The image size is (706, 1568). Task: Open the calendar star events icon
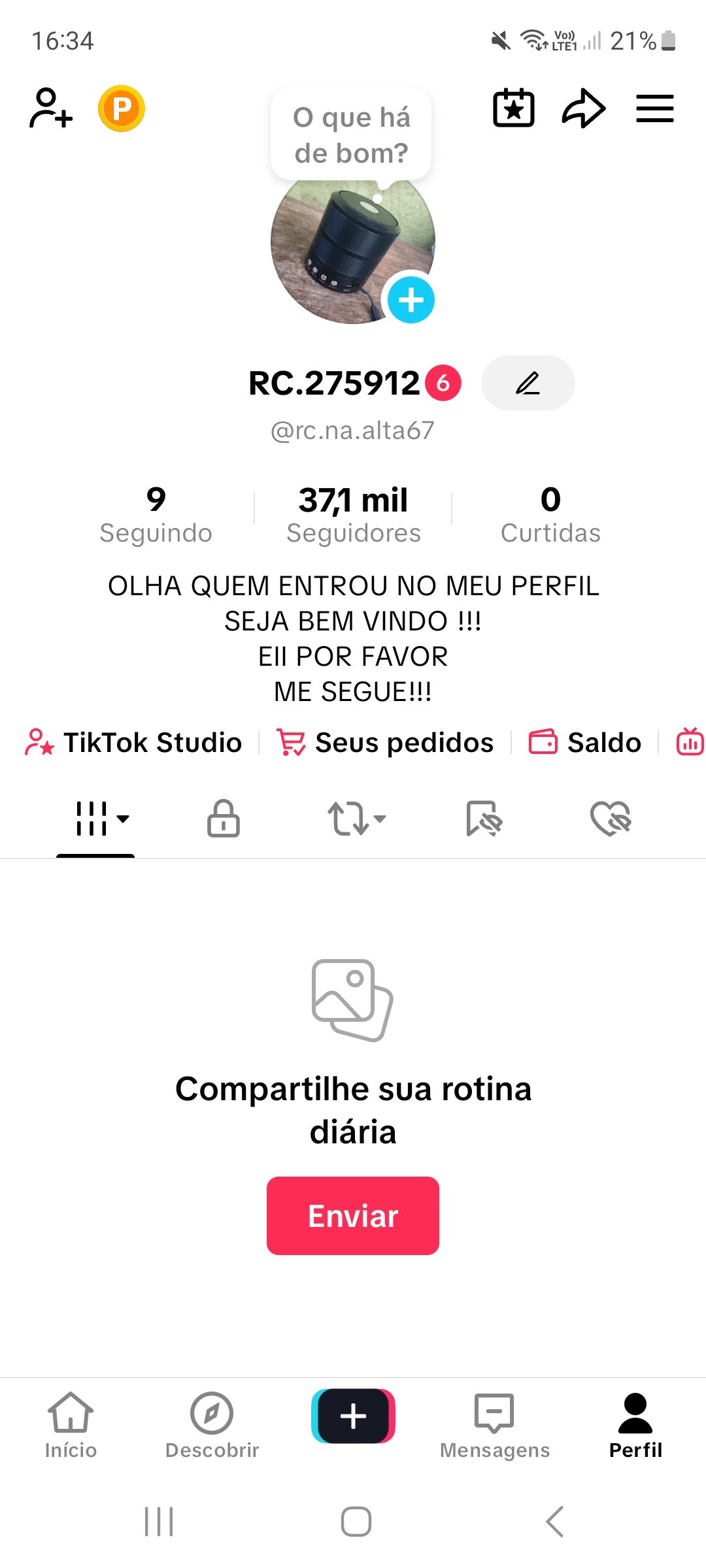514,108
